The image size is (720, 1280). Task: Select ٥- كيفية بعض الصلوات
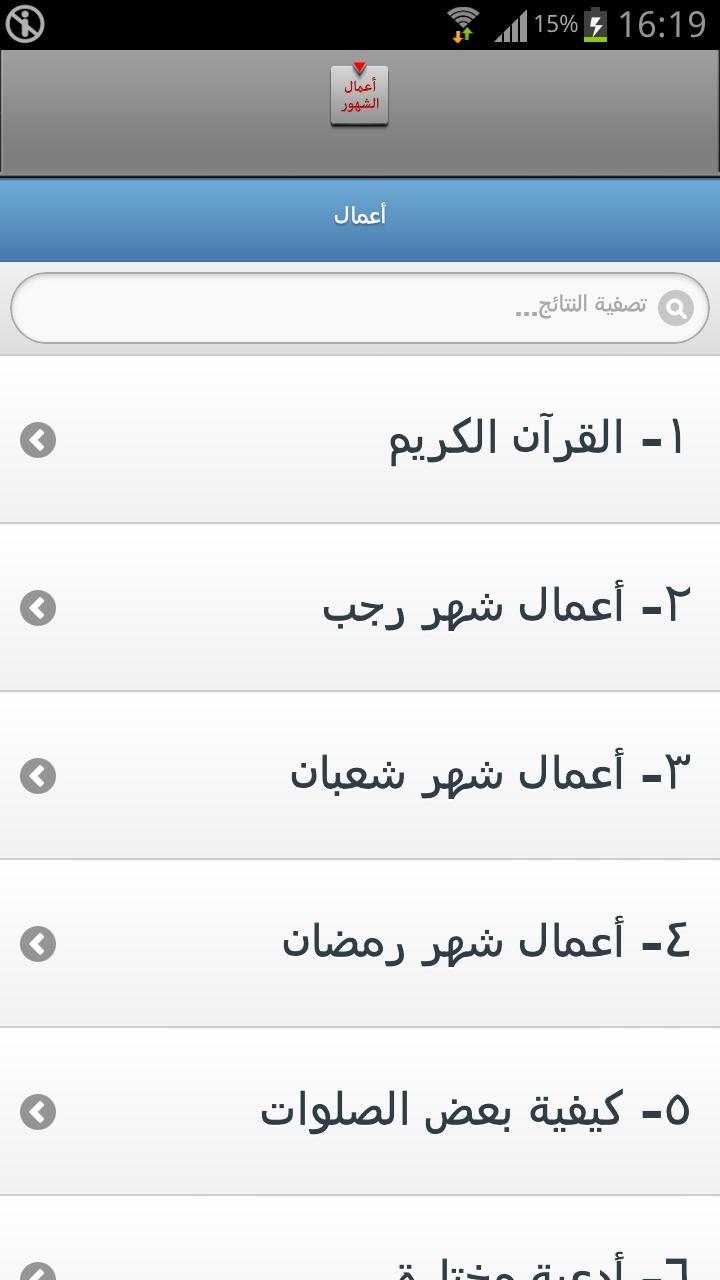(x=360, y=1112)
